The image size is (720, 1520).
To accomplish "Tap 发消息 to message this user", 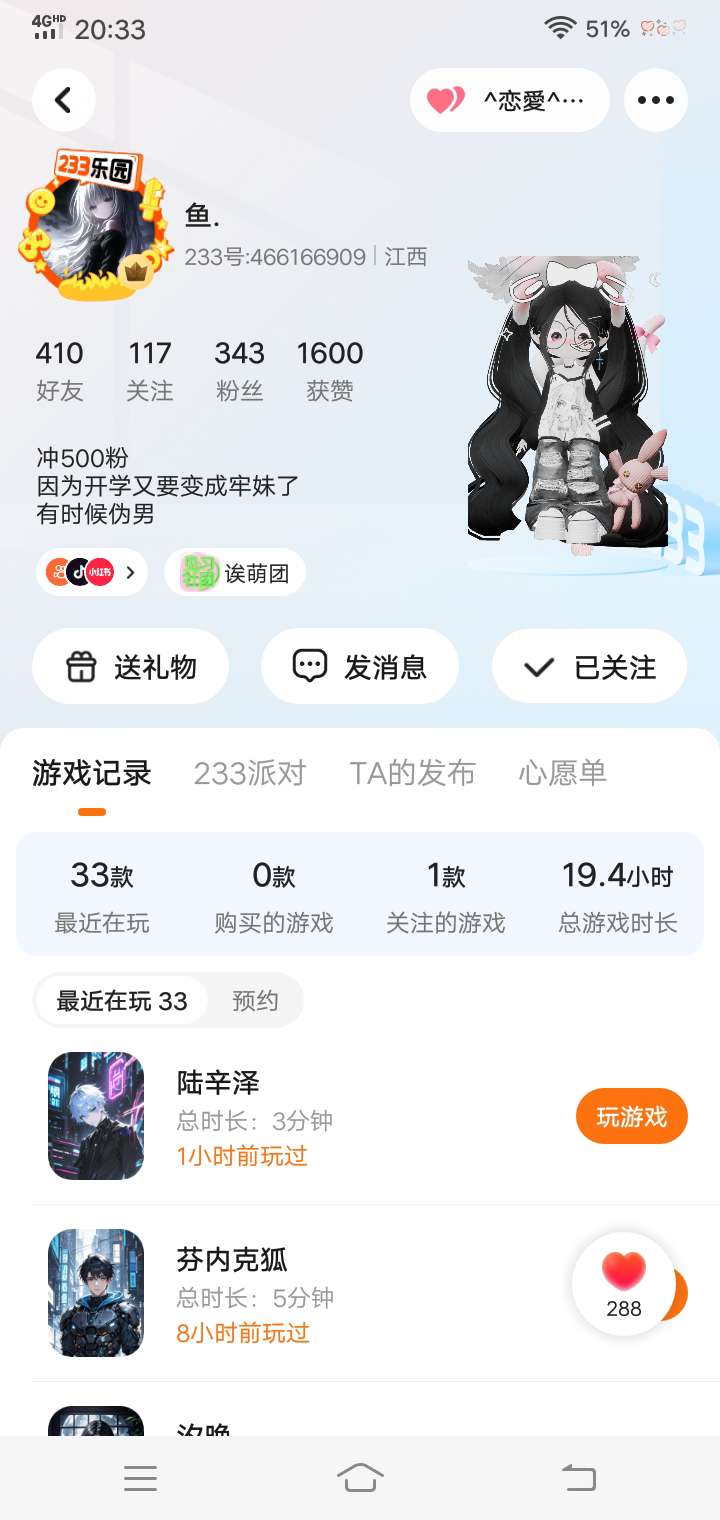I will tap(360, 666).
